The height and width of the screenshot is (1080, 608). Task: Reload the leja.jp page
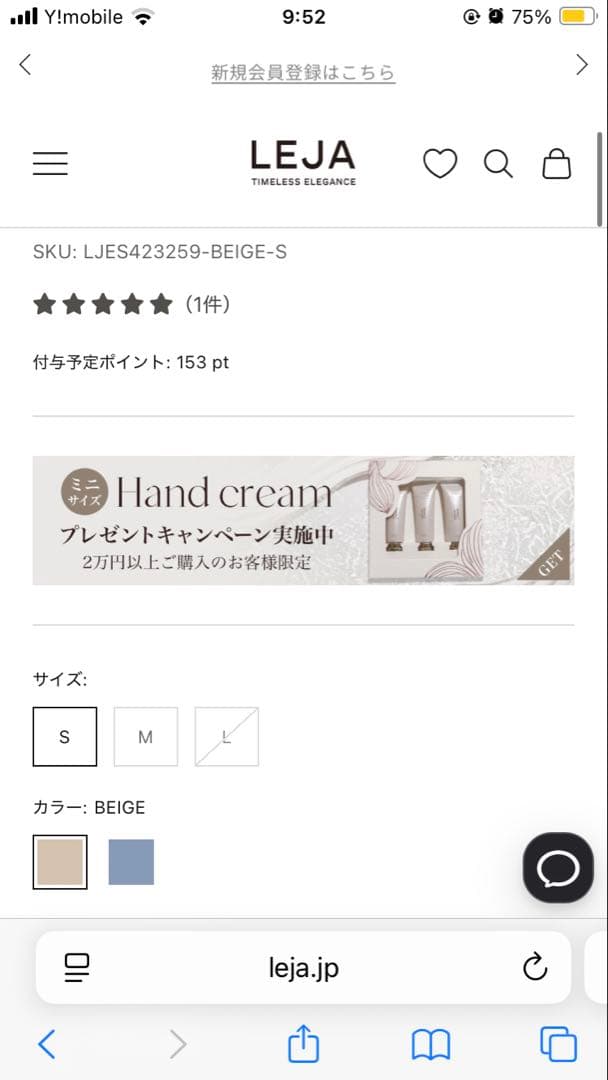click(535, 966)
